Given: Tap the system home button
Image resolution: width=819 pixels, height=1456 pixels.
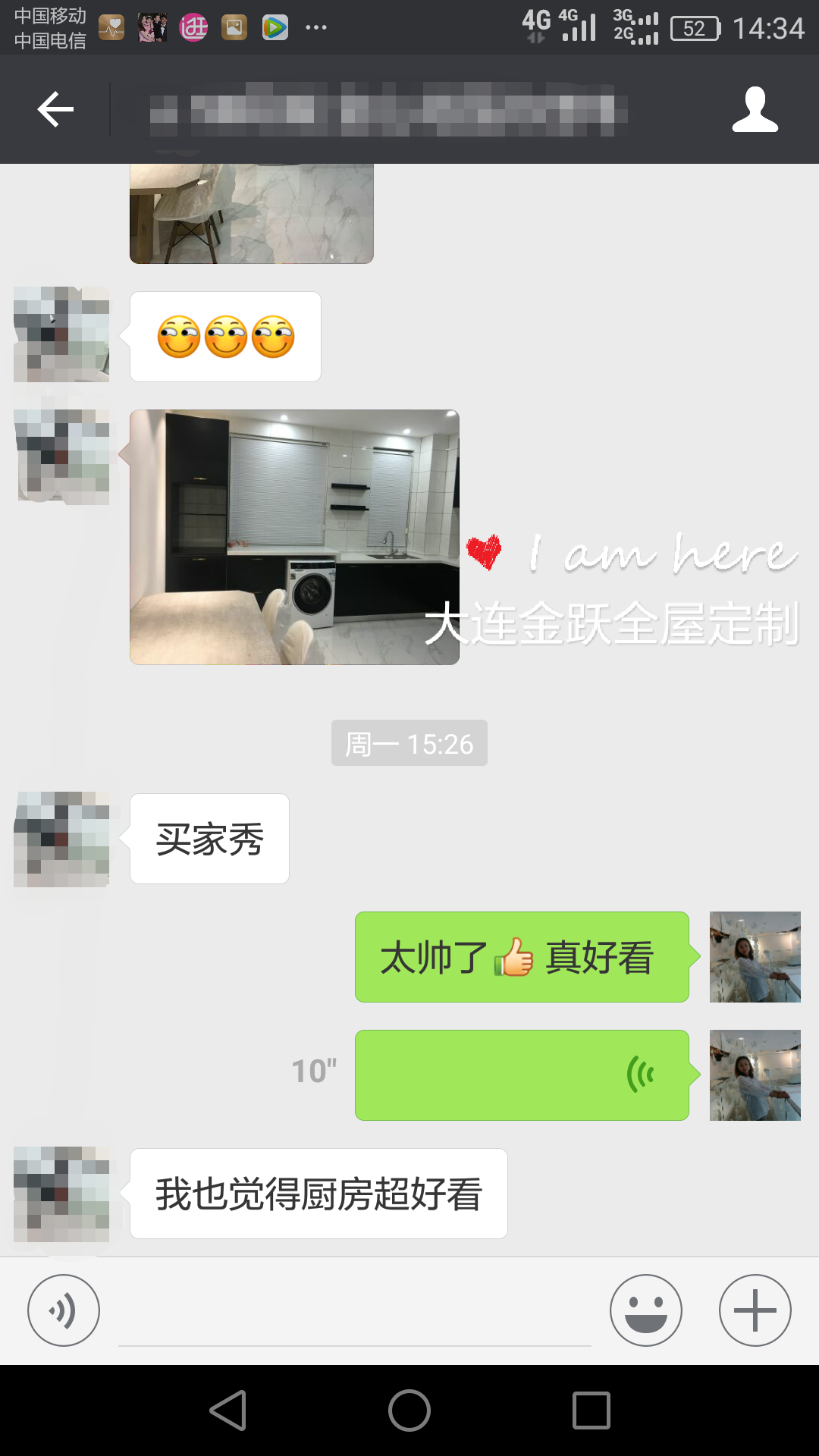Looking at the screenshot, I should pyautogui.click(x=409, y=1410).
